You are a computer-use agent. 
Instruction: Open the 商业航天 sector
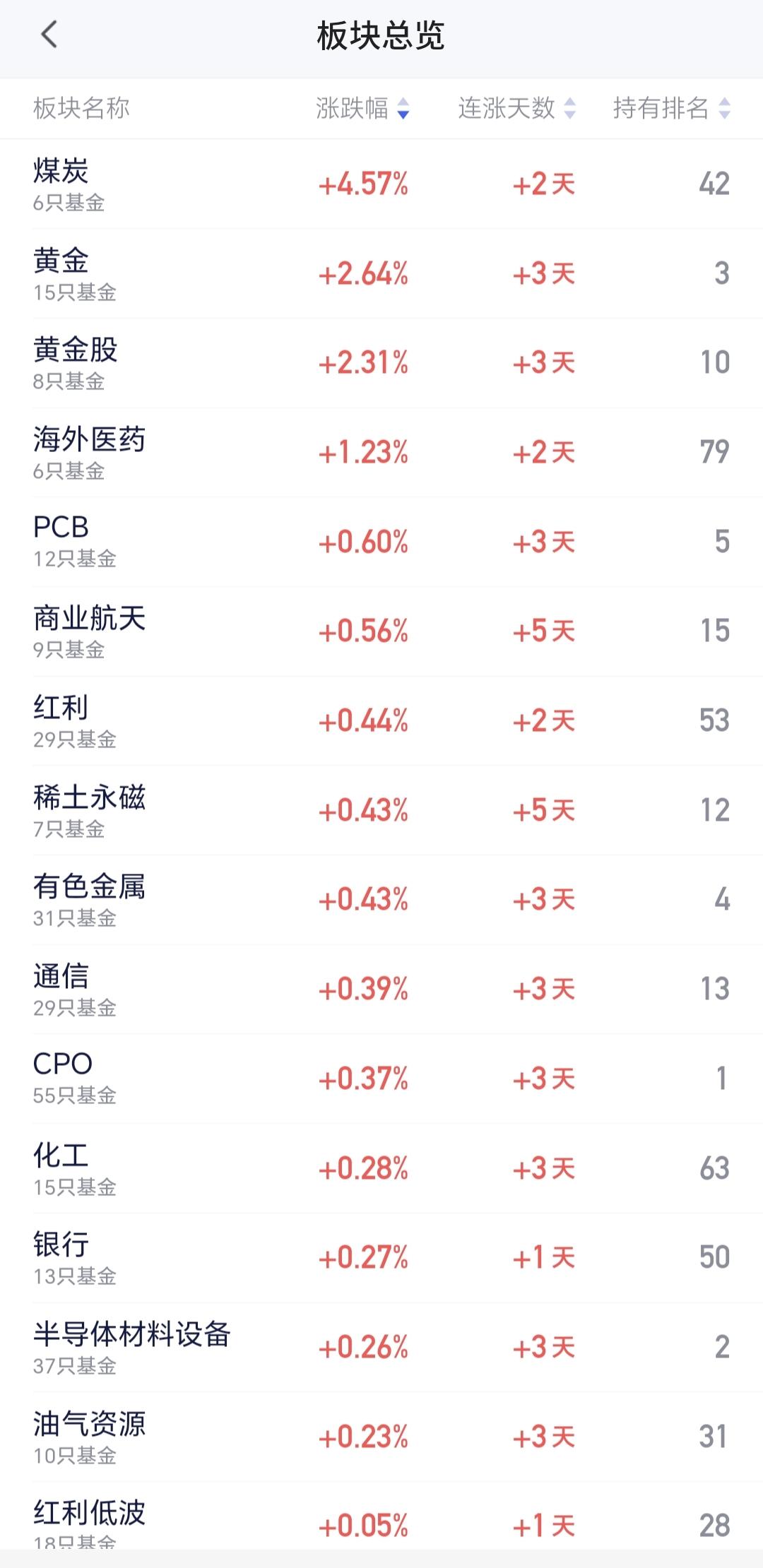pyautogui.click(x=381, y=631)
